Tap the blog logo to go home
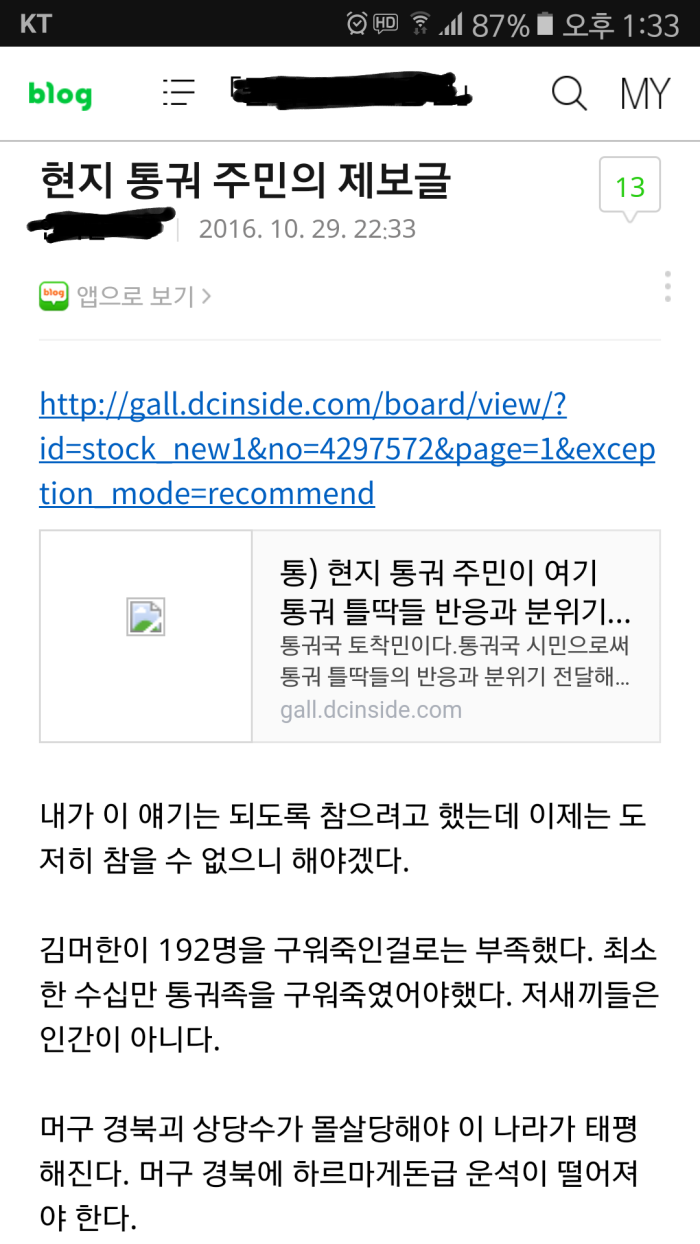700x1244 pixels. tap(60, 95)
